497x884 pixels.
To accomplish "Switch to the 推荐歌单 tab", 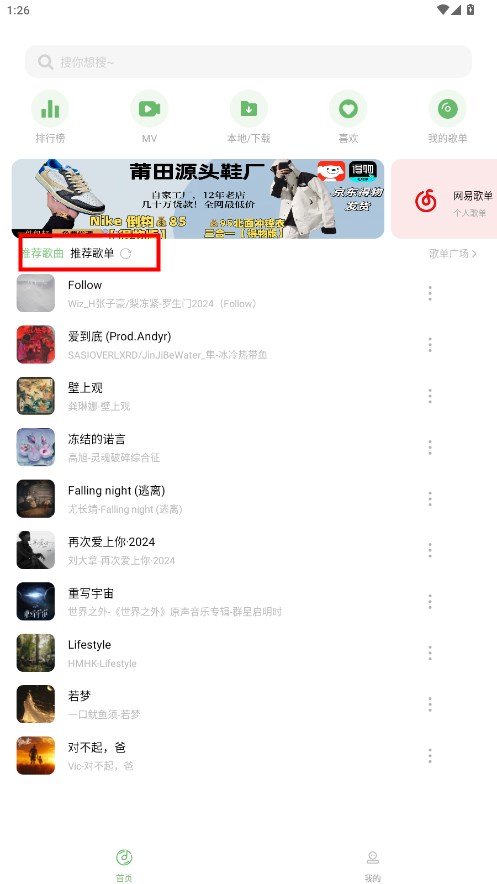I will point(92,254).
